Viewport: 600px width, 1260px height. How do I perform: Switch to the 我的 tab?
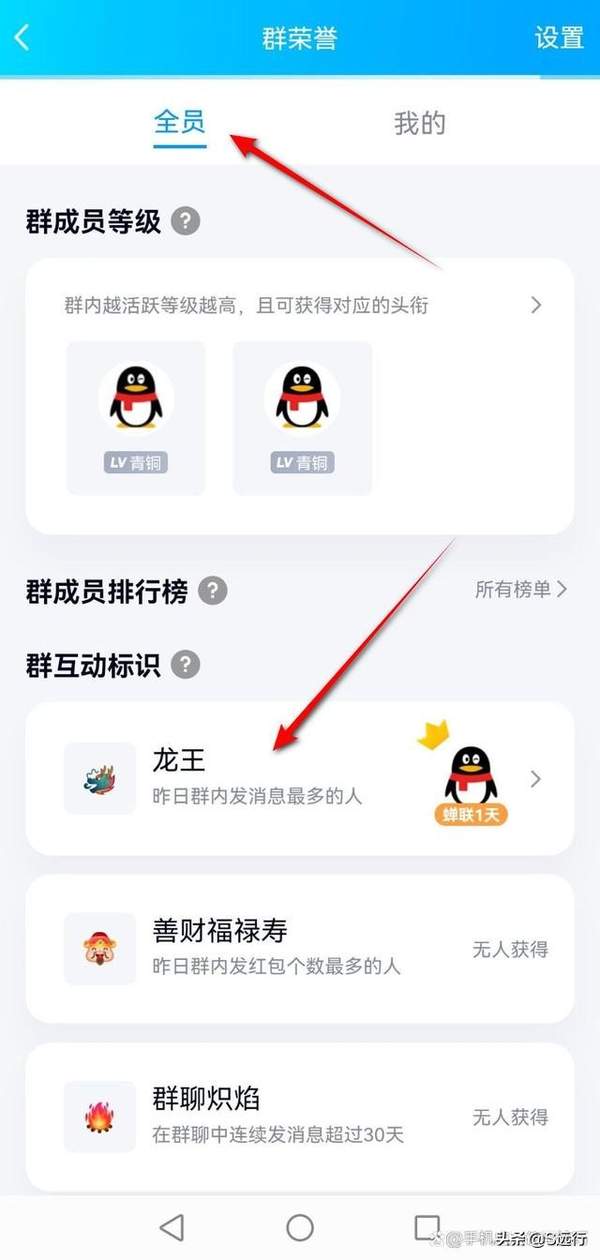pyautogui.click(x=419, y=124)
